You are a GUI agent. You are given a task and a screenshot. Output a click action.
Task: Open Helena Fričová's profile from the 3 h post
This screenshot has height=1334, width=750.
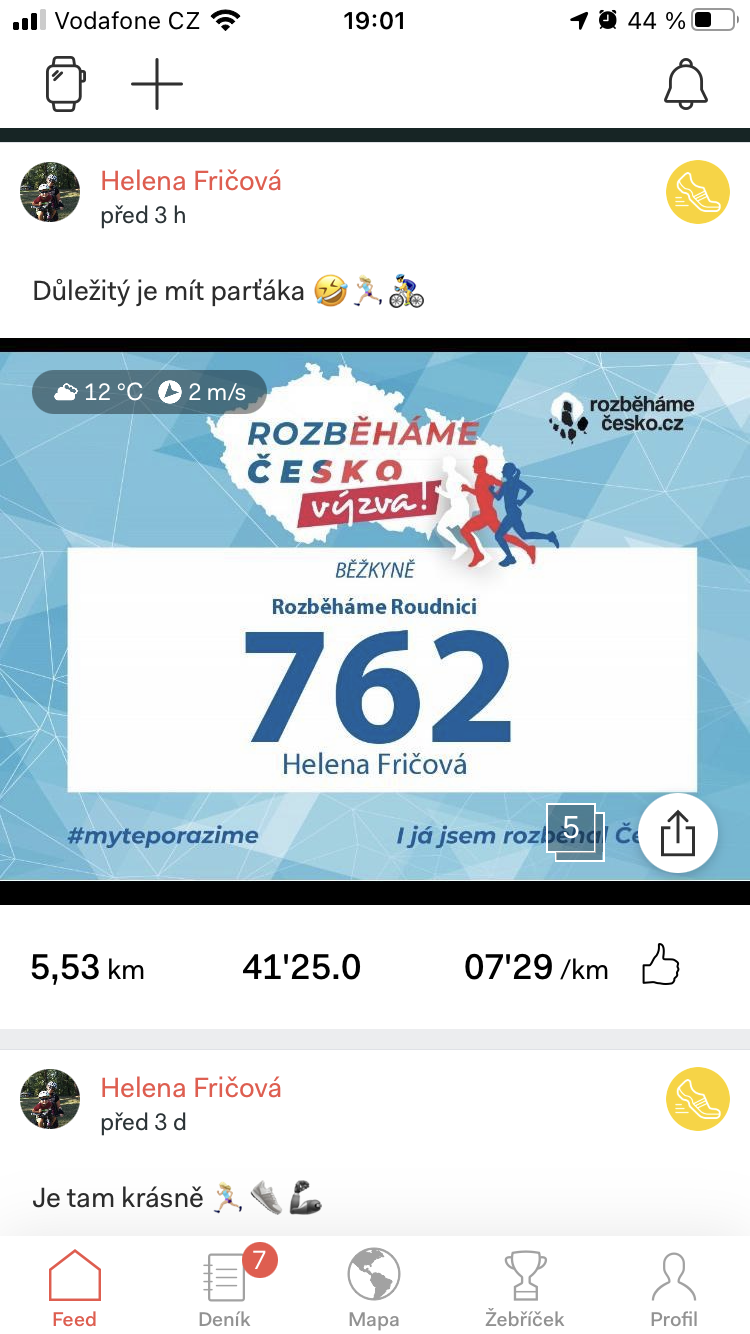point(191,181)
